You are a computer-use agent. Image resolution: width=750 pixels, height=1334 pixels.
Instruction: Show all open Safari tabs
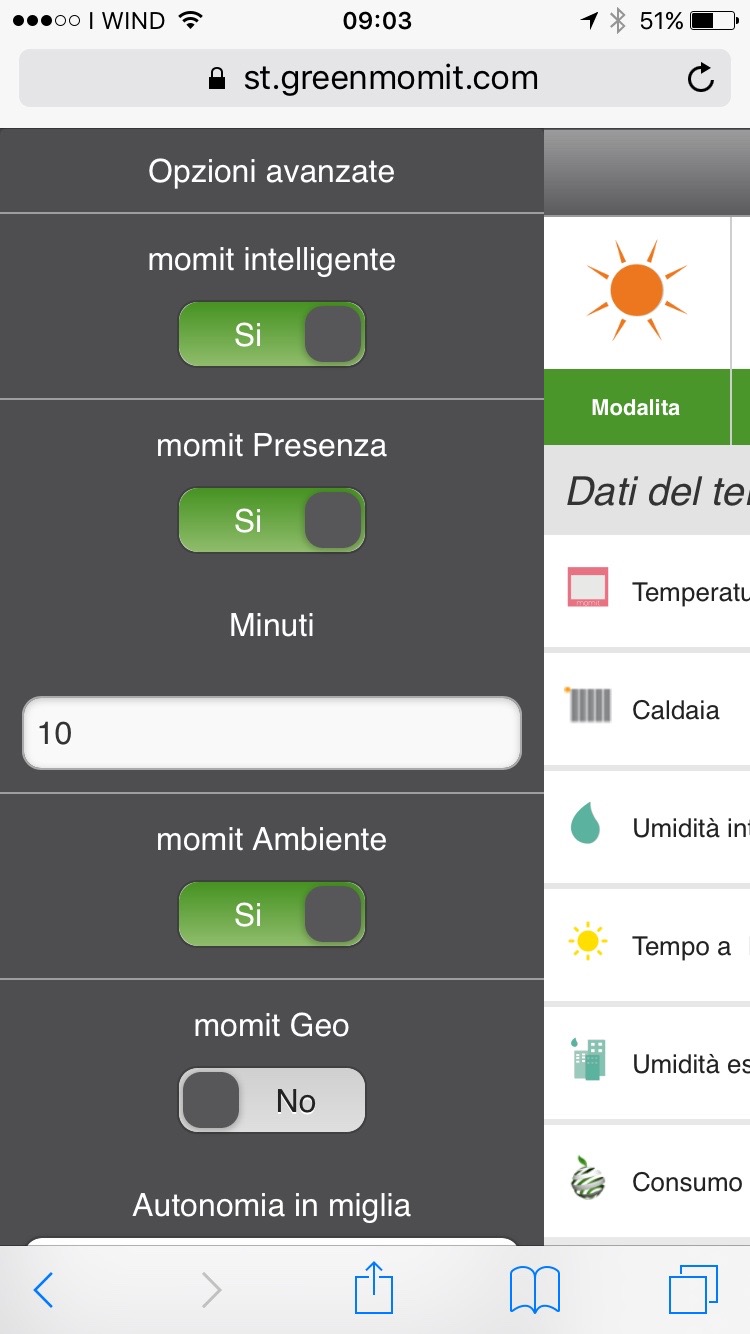tap(692, 1290)
